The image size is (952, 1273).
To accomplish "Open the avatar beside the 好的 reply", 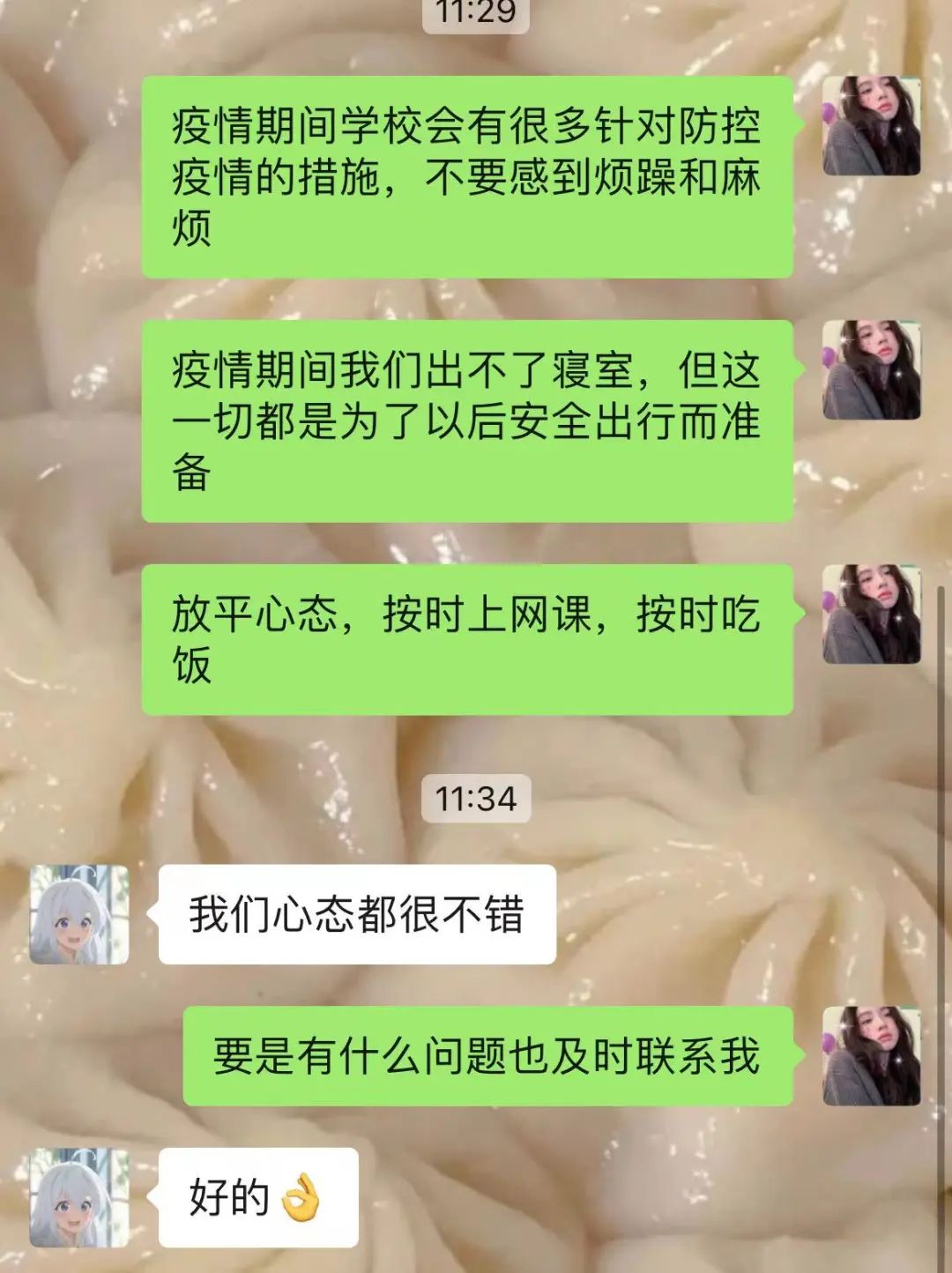I will (79, 1197).
